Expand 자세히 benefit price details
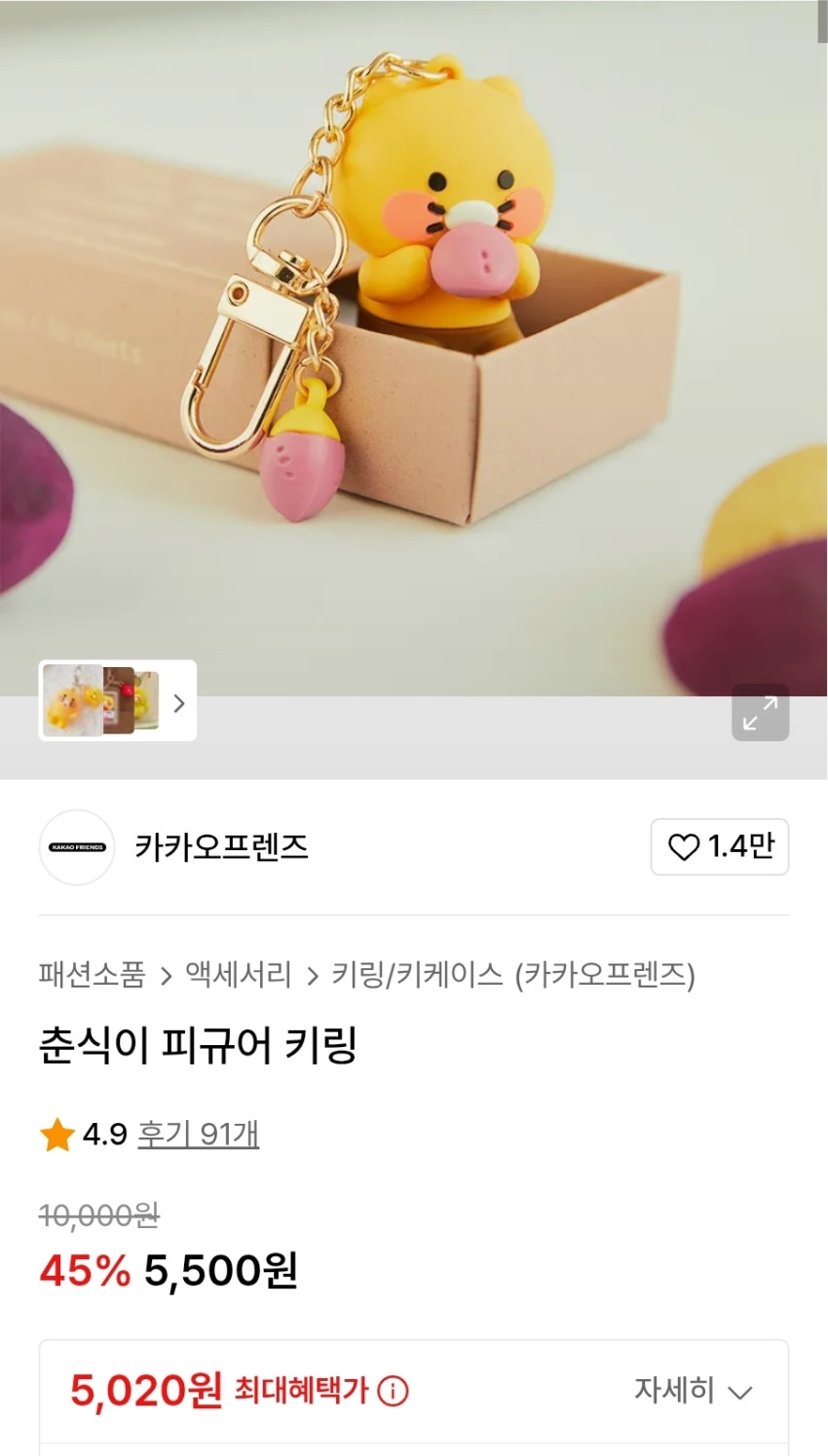 [693, 1391]
